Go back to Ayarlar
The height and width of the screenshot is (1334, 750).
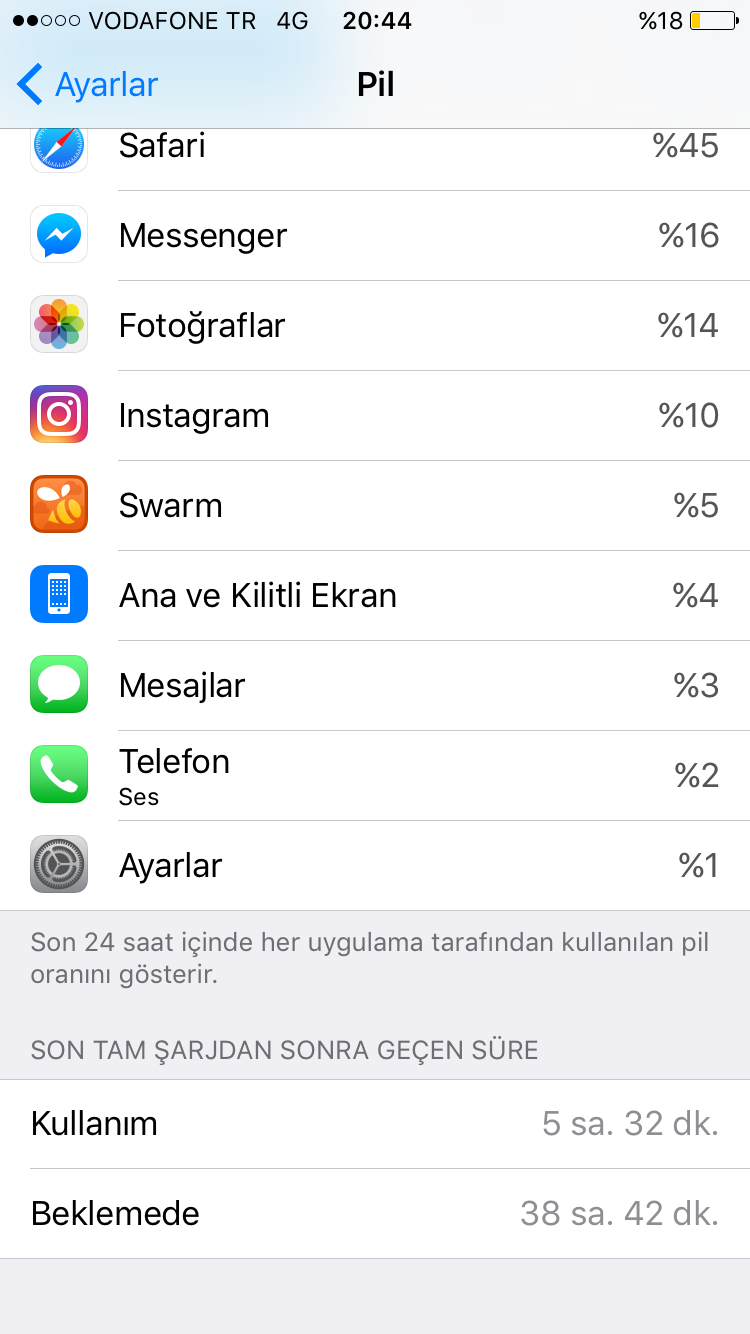[88, 85]
